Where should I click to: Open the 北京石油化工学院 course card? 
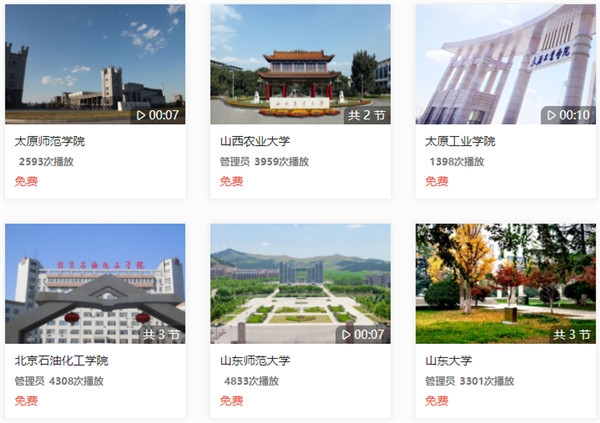coord(94,284)
